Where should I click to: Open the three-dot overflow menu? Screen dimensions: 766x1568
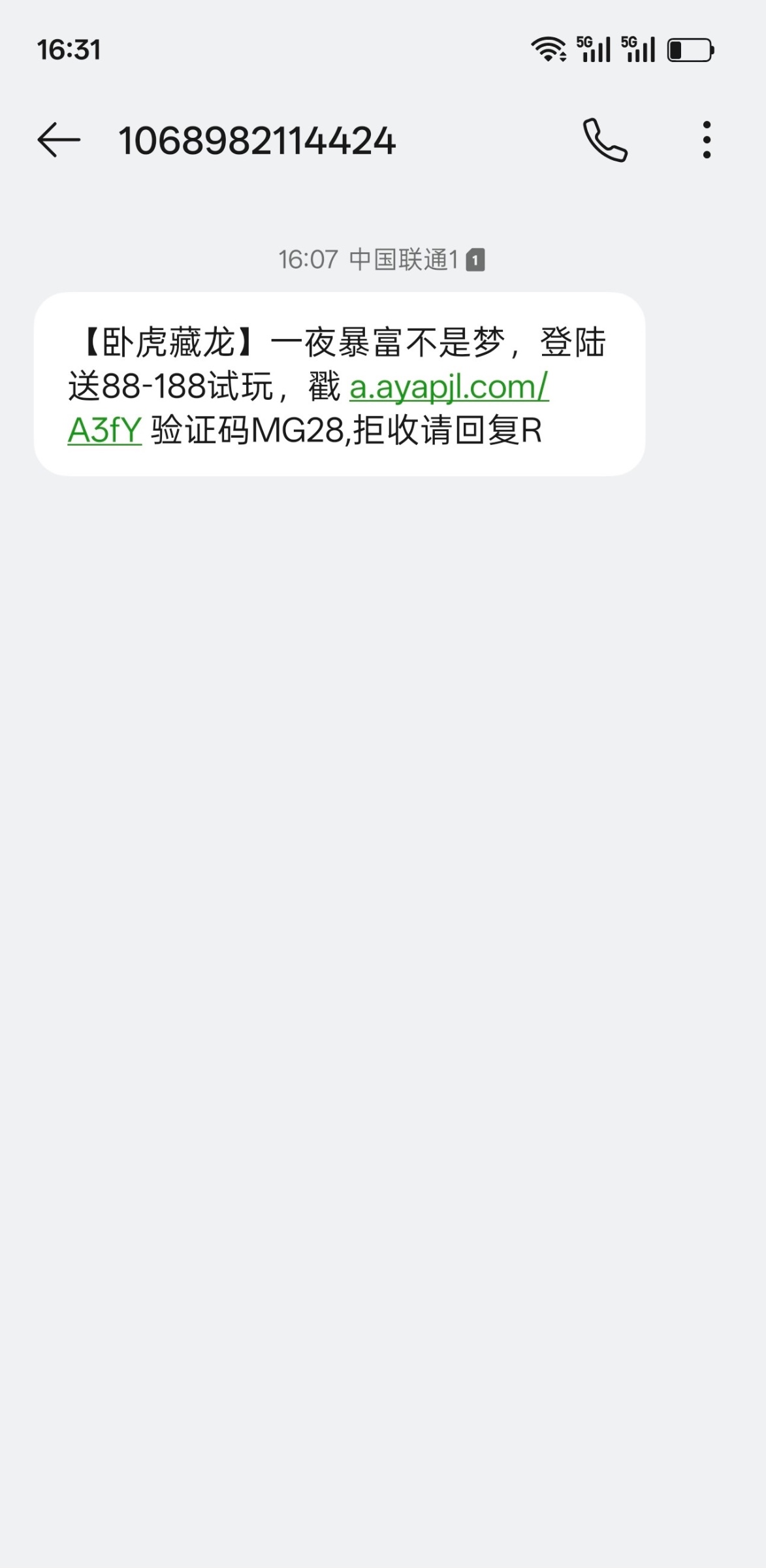click(x=707, y=140)
